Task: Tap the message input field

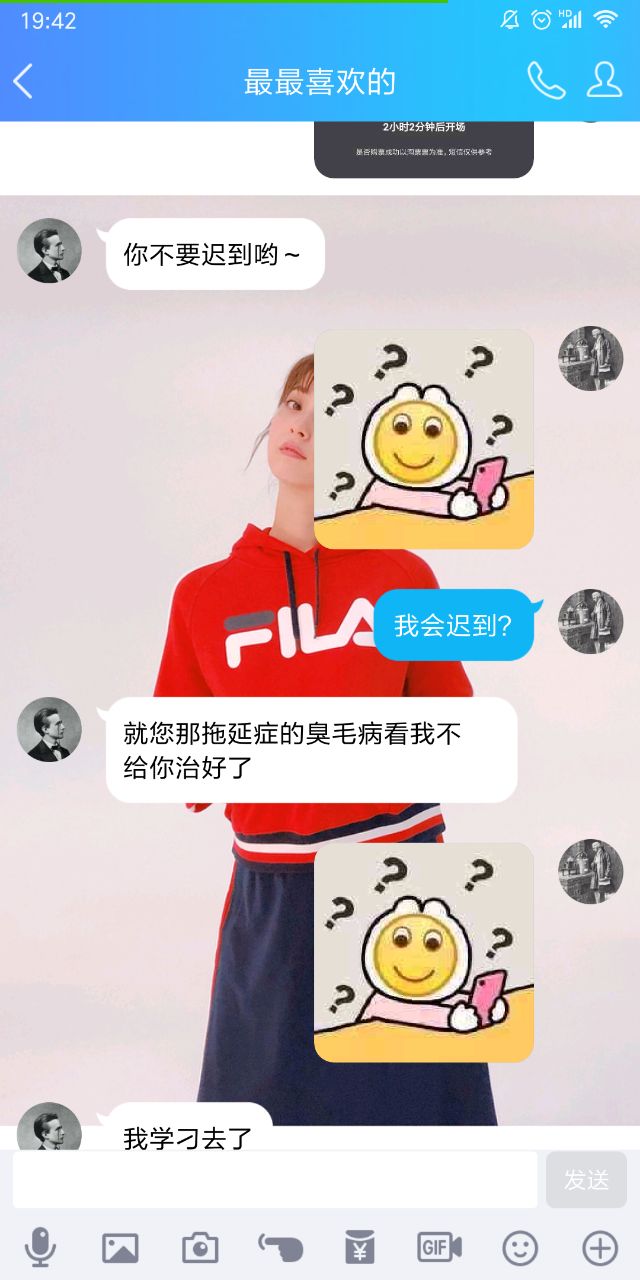Action: coord(274,1180)
